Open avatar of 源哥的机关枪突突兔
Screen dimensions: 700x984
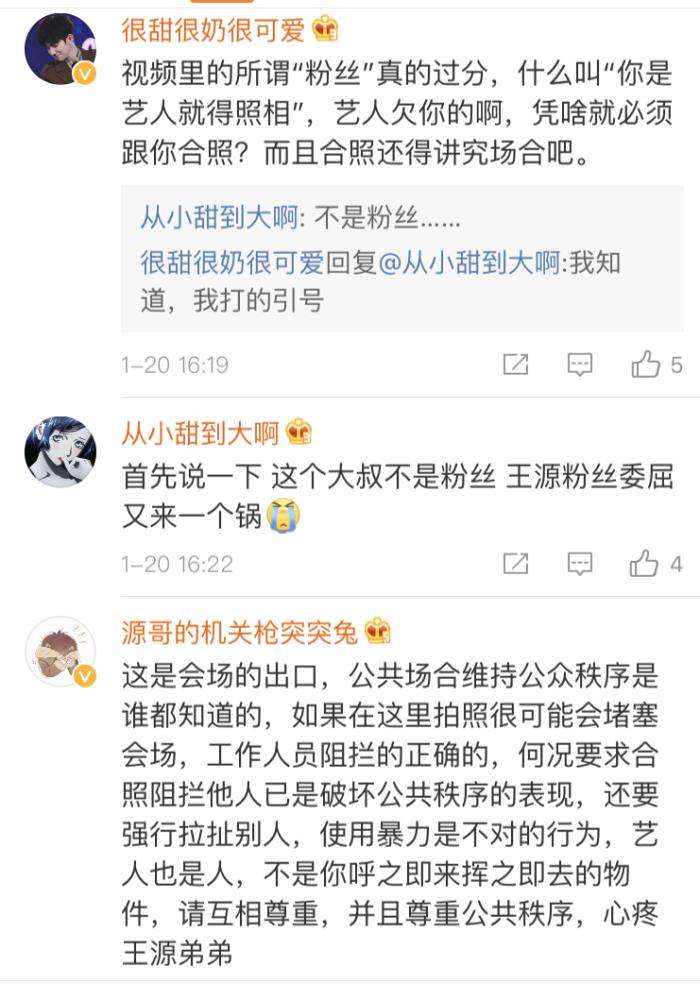60,652
